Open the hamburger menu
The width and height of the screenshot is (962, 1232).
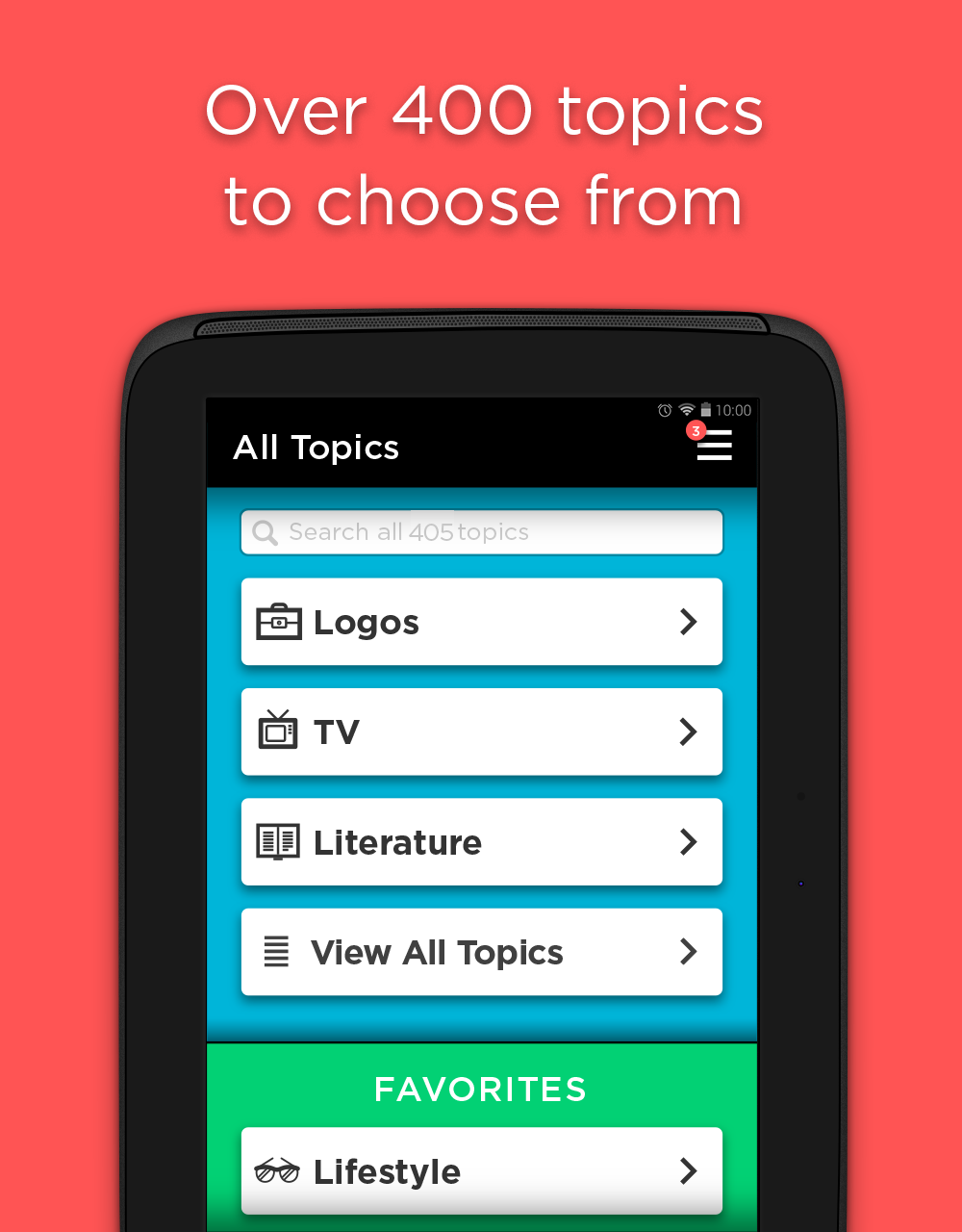click(x=715, y=448)
